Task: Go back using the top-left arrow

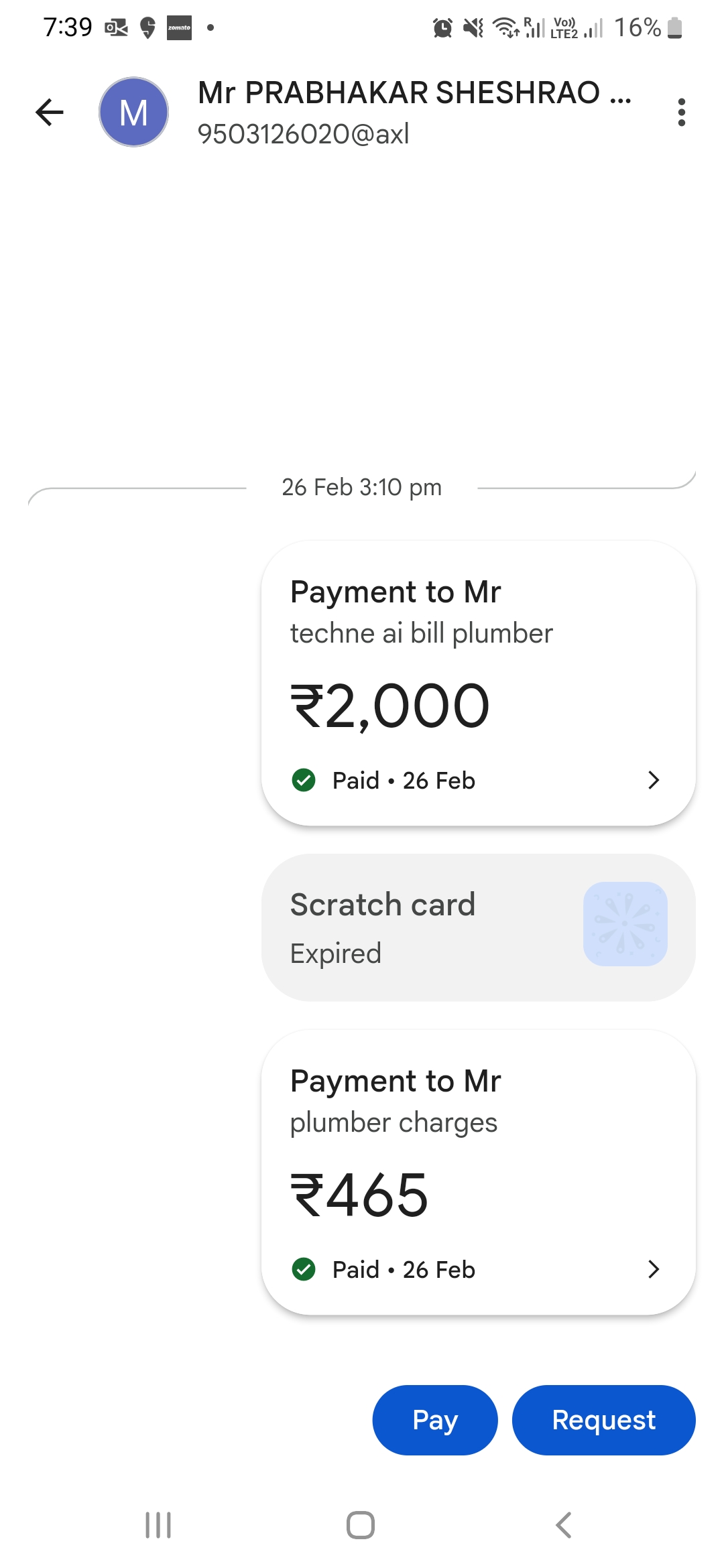Action: click(x=50, y=112)
